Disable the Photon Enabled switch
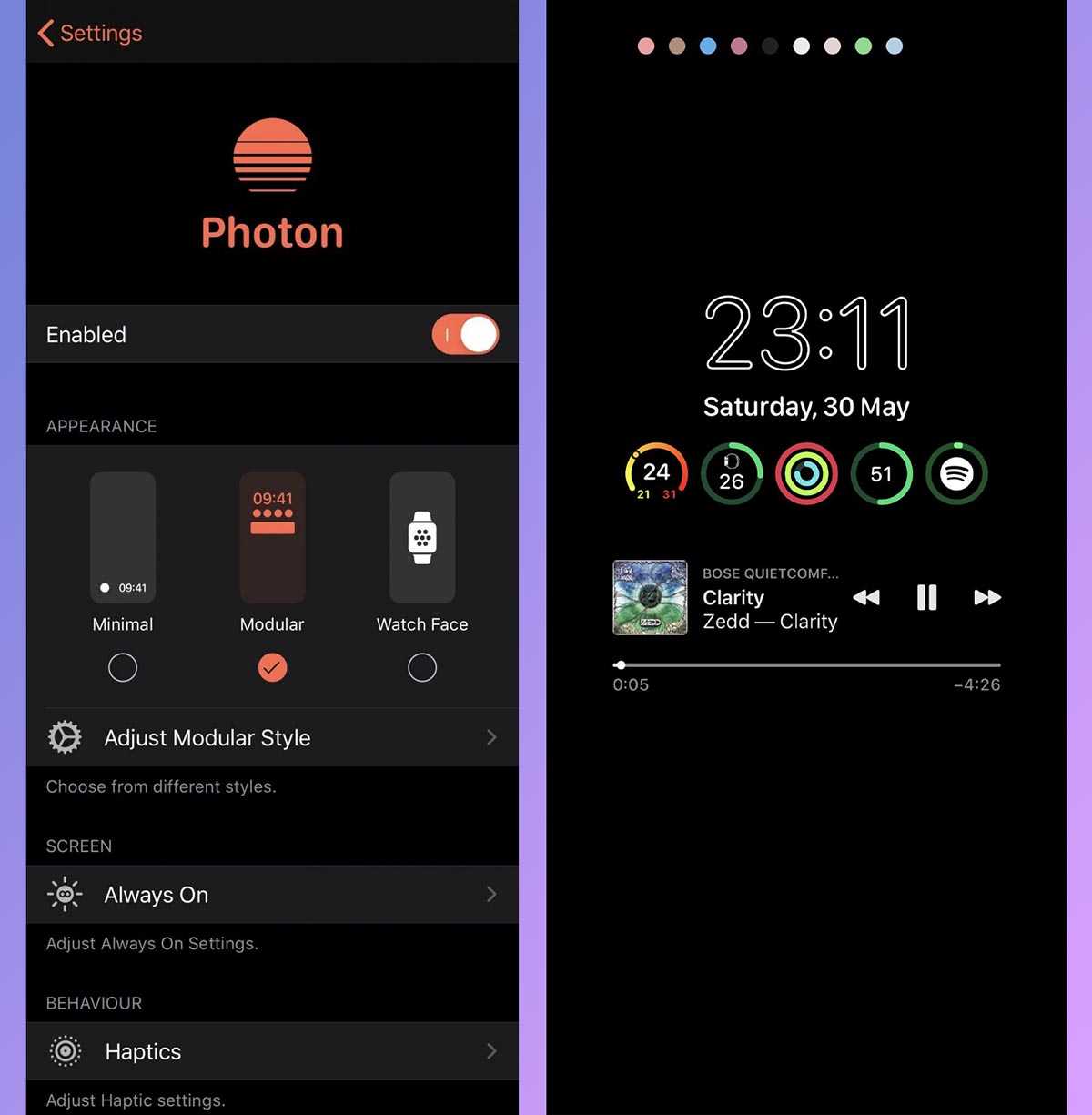 pos(465,334)
